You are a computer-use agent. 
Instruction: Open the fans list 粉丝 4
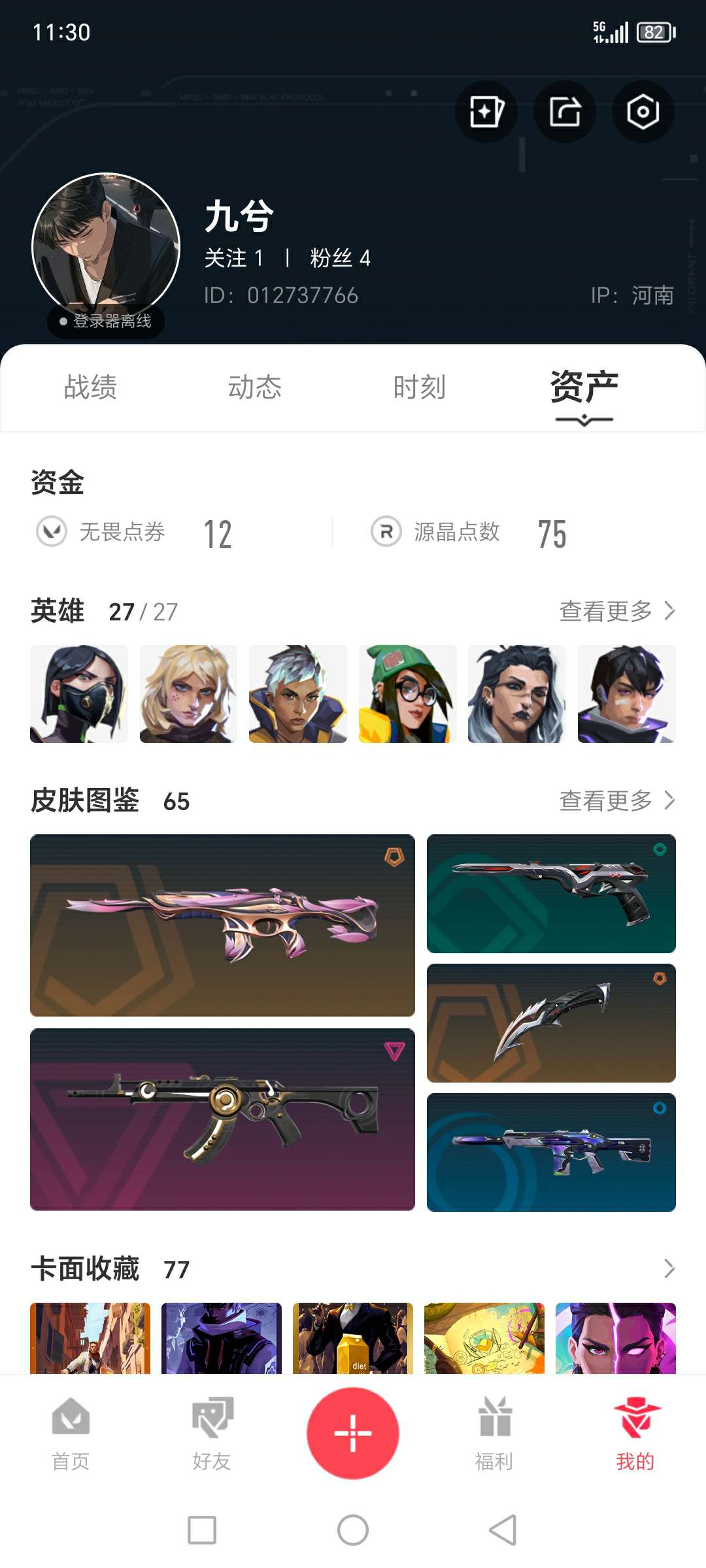coord(340,258)
